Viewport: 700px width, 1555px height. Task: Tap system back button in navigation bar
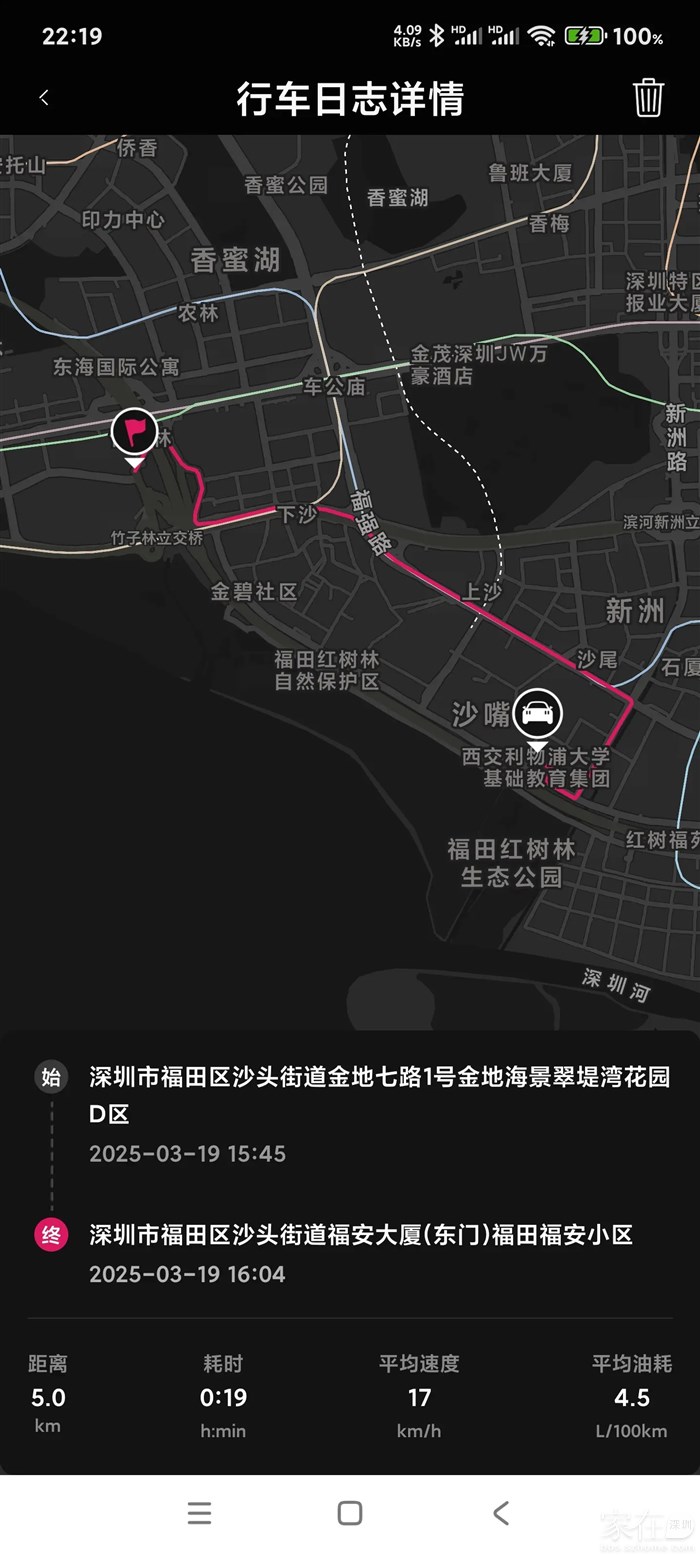pos(501,1513)
